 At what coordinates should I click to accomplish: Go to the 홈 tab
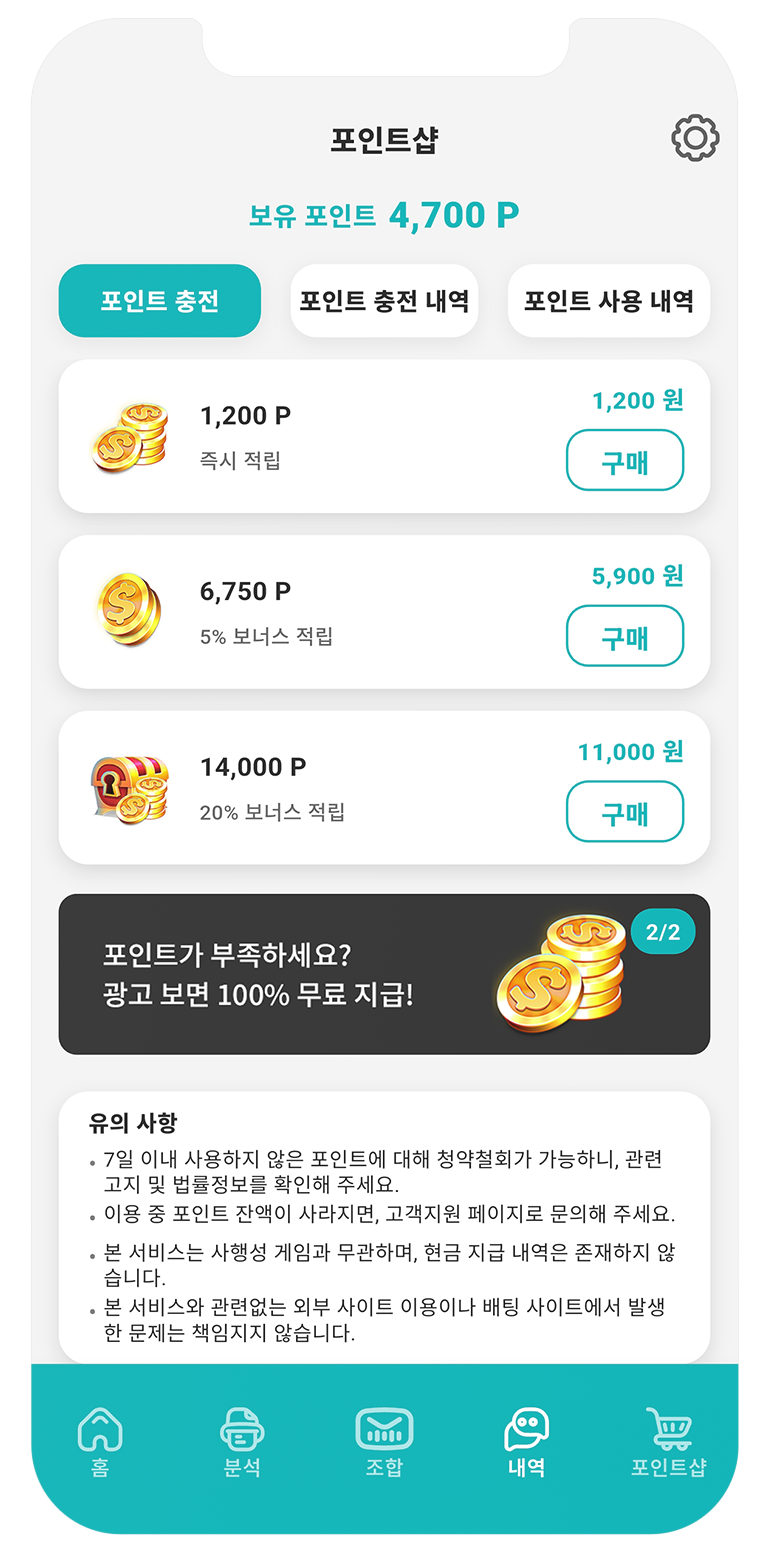coord(100,1442)
